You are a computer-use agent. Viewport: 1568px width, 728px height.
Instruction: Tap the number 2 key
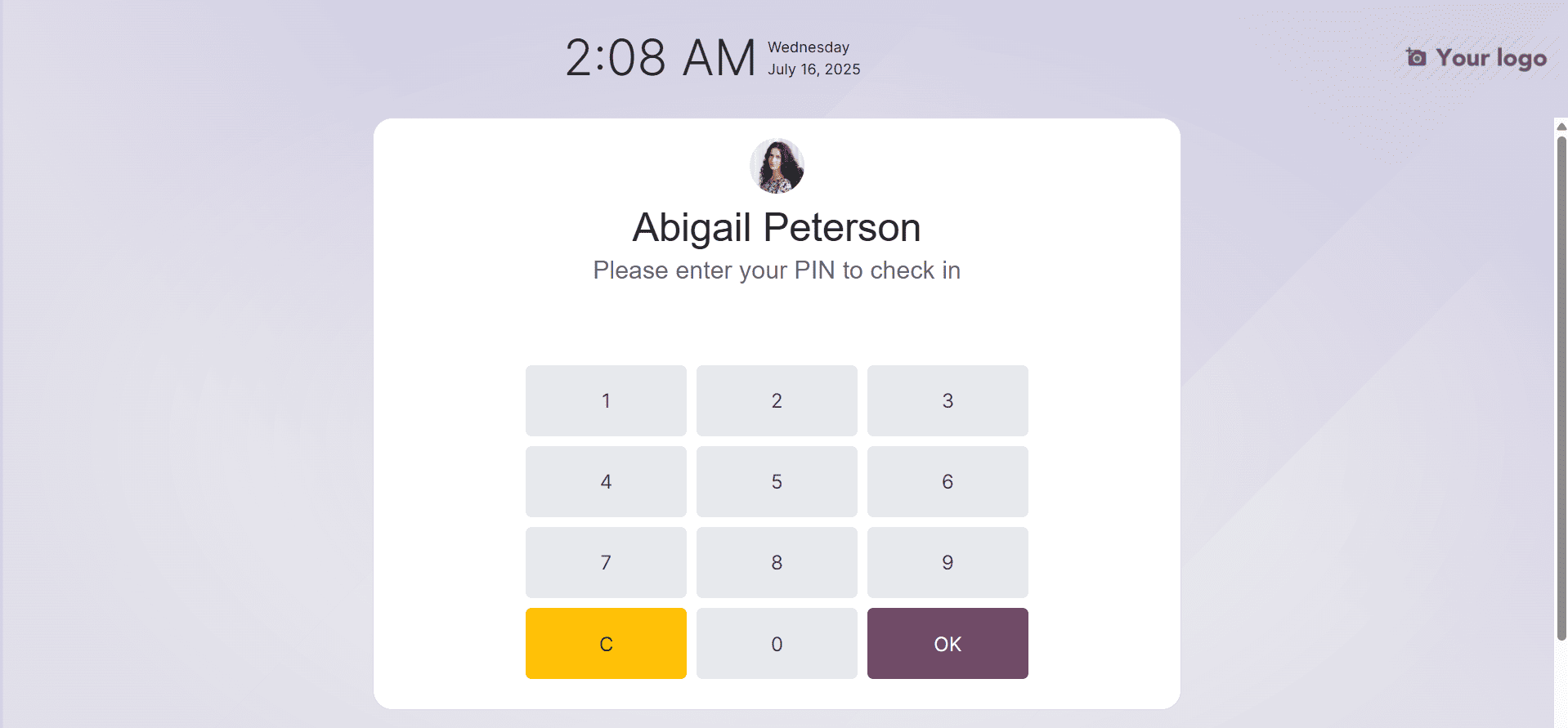[777, 400]
